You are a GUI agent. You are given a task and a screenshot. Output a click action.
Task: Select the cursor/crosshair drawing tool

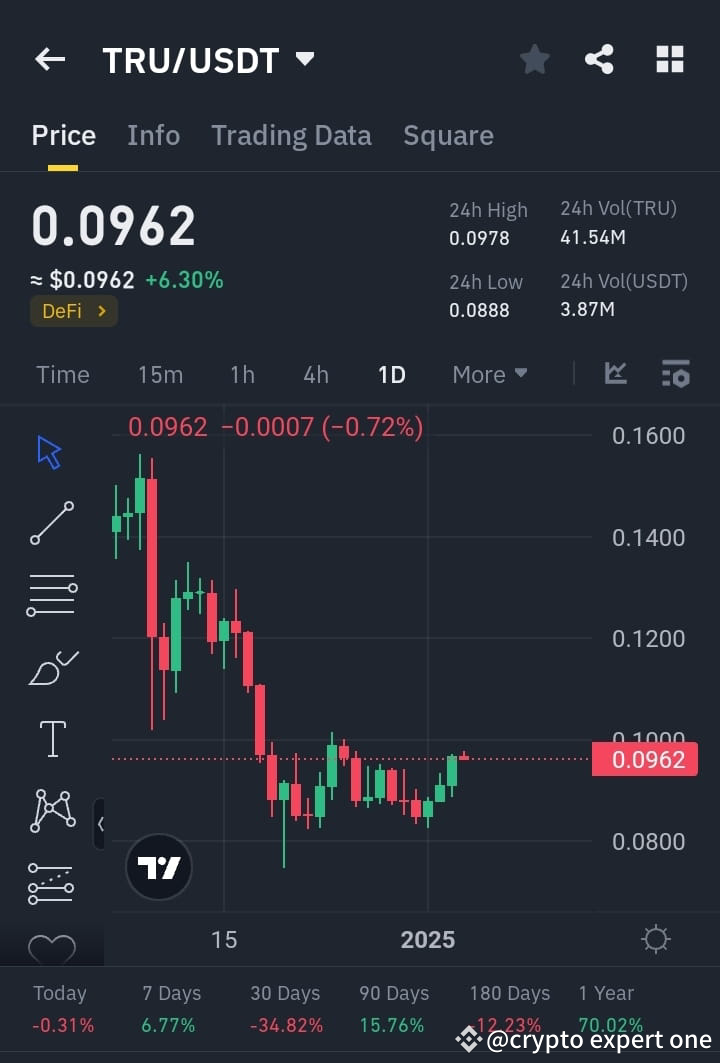pyautogui.click(x=48, y=451)
